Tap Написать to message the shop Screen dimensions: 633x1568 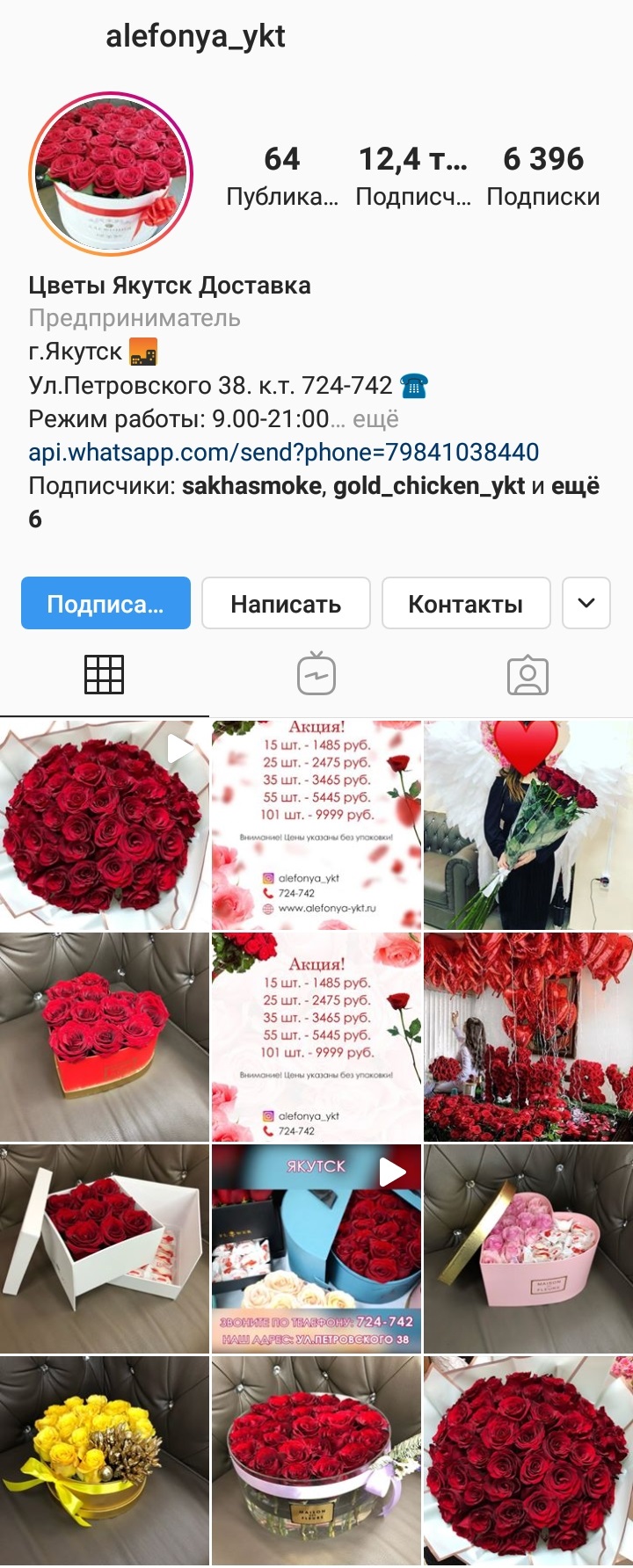(x=286, y=603)
